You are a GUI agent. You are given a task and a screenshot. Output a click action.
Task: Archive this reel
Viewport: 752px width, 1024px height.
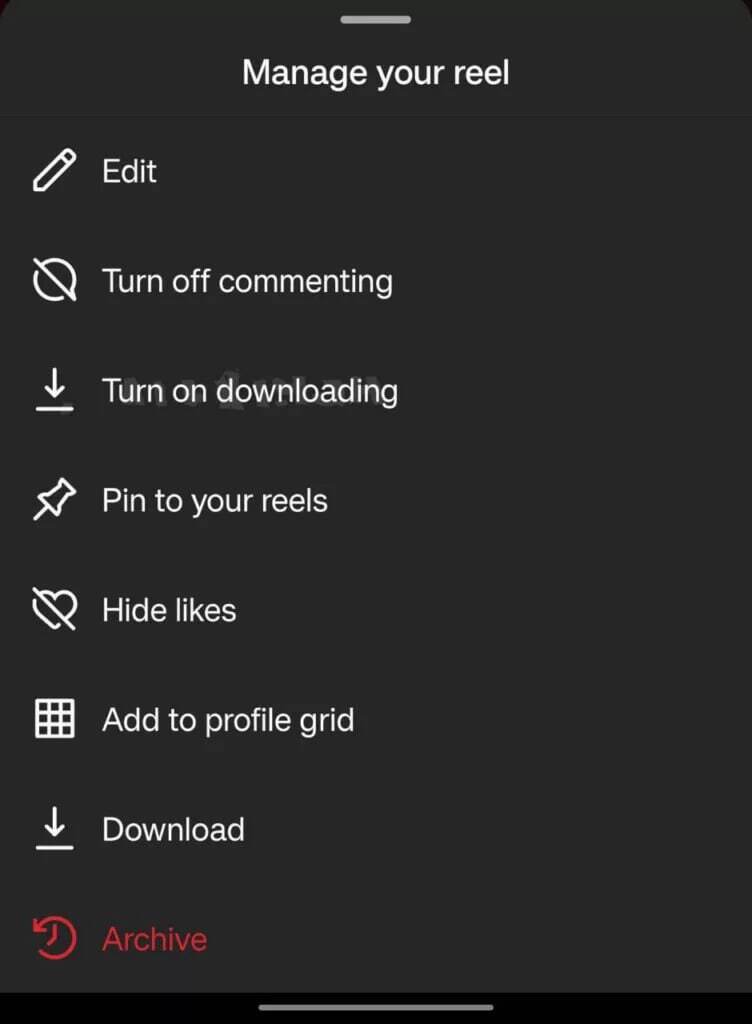(154, 939)
